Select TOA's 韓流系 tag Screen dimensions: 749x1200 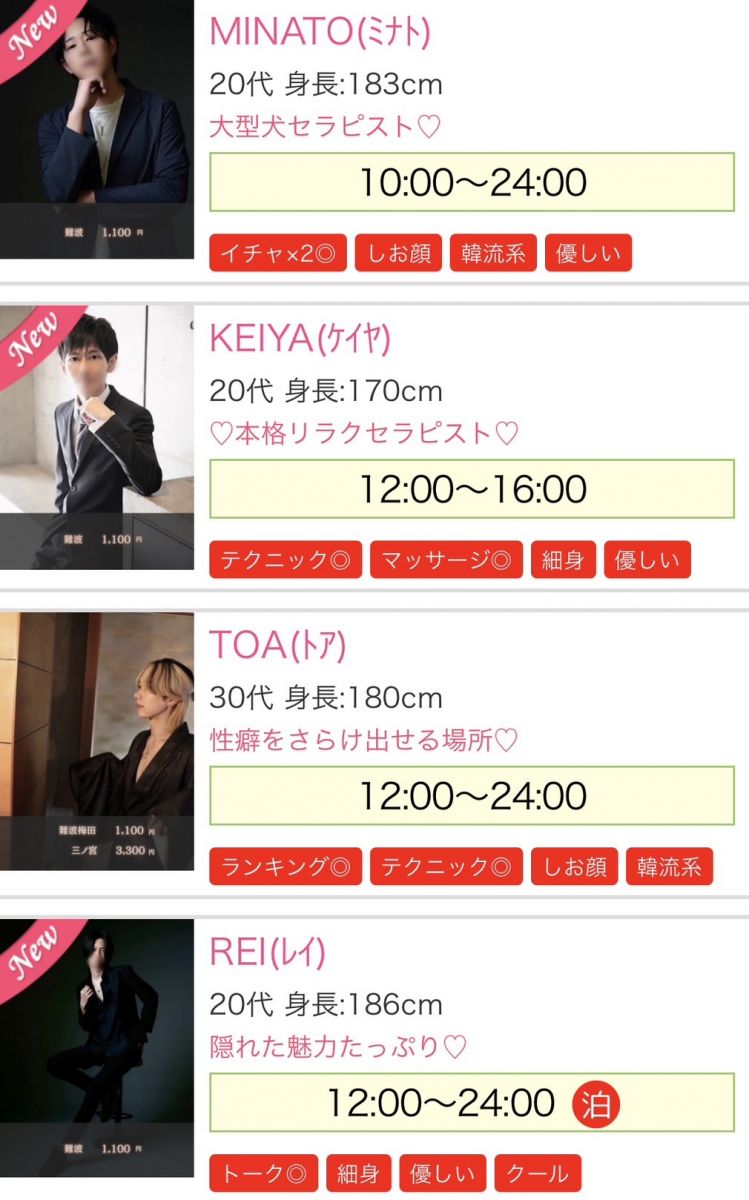[x=669, y=867]
